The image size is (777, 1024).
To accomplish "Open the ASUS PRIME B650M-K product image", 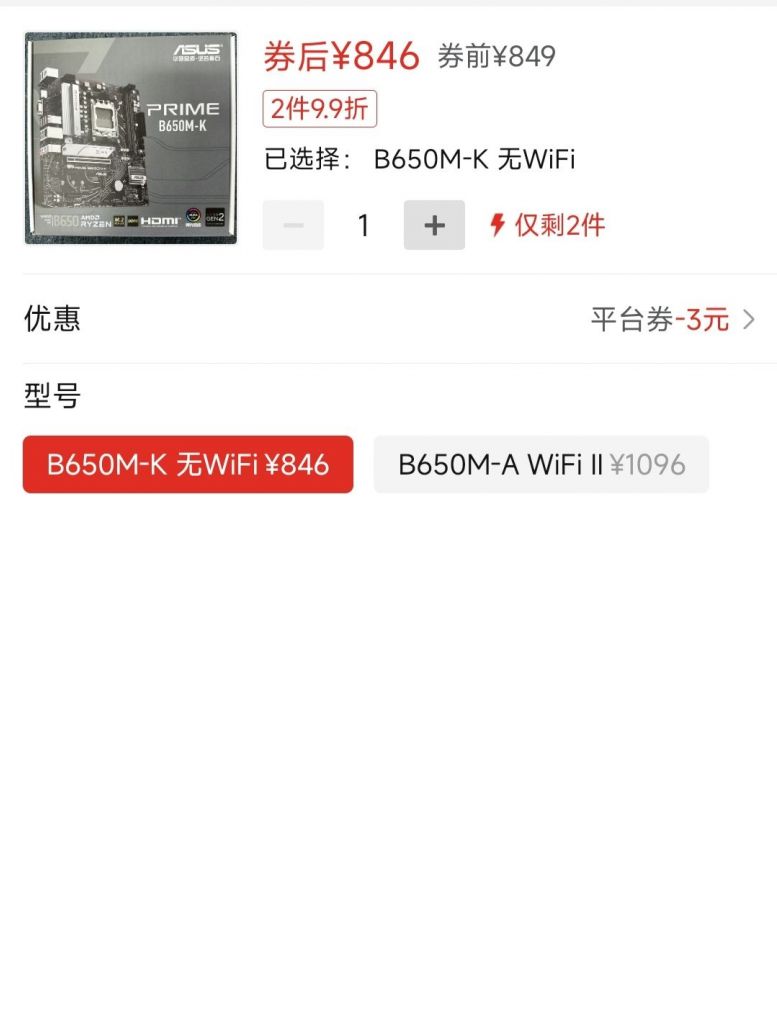I will coord(130,140).
